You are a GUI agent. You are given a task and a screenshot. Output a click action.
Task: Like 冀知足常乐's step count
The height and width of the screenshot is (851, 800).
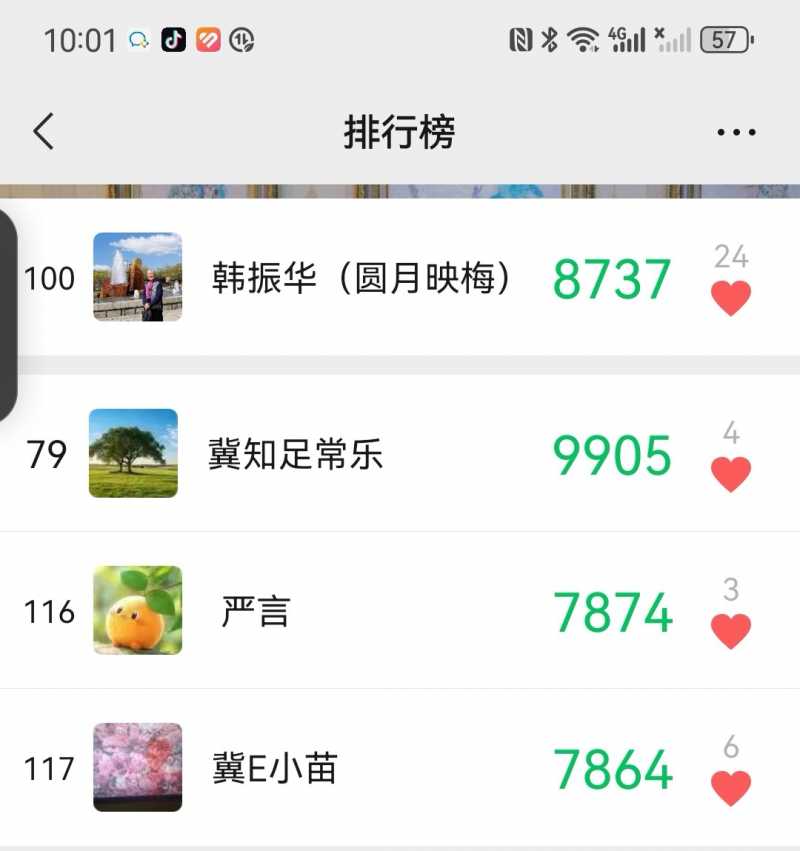click(730, 474)
